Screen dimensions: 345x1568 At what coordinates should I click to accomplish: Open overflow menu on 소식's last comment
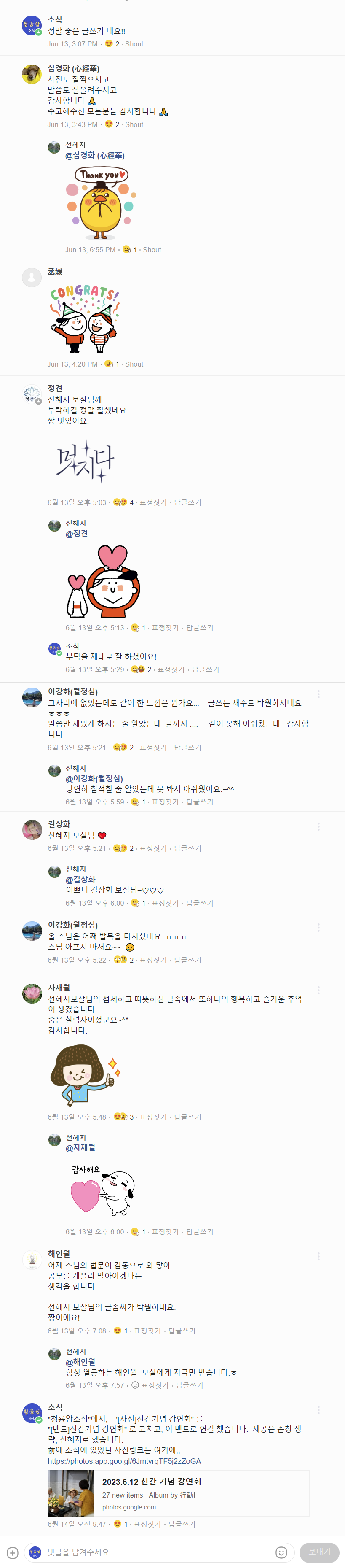coord(318,1409)
